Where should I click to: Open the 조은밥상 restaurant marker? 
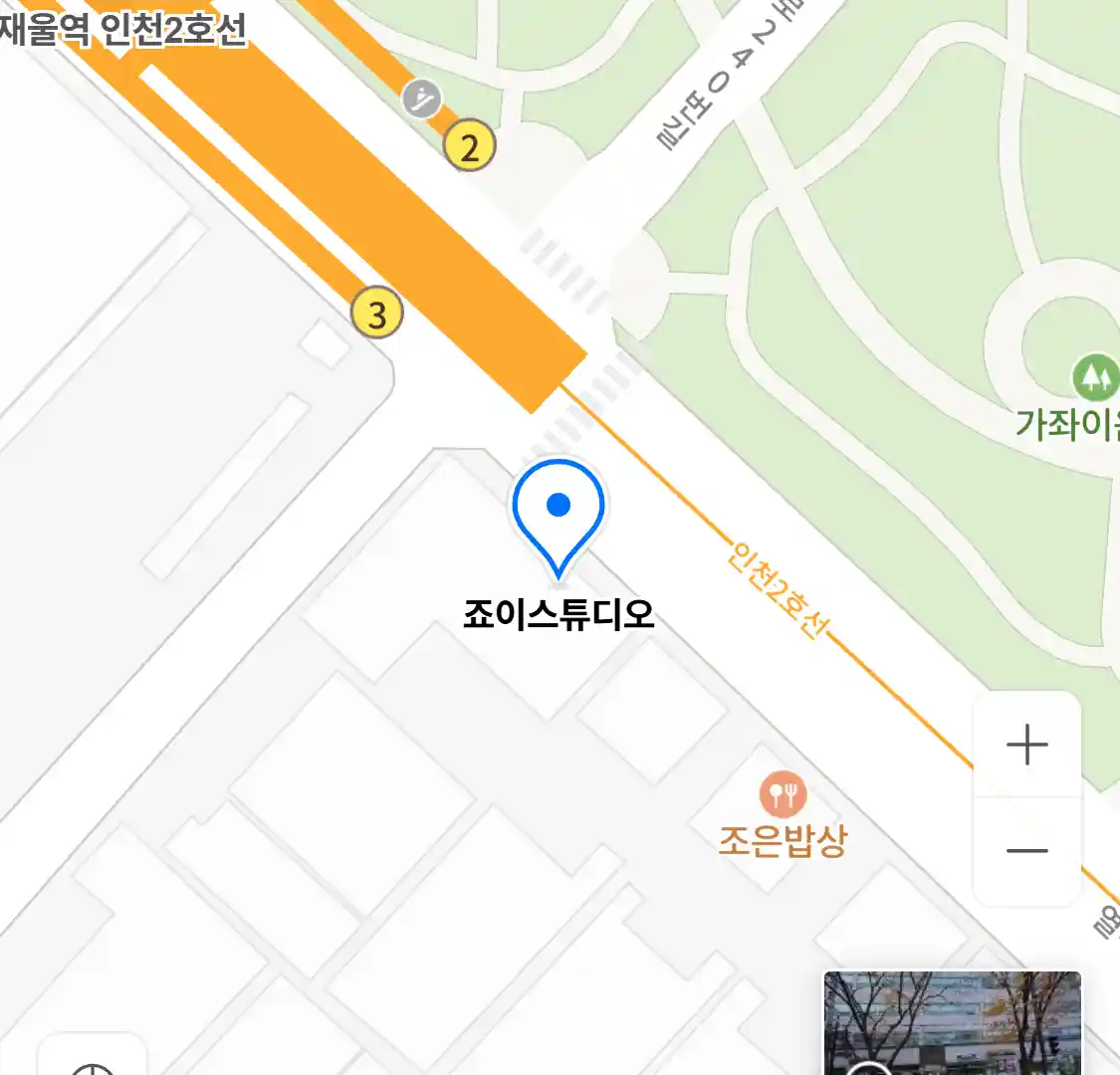(783, 795)
